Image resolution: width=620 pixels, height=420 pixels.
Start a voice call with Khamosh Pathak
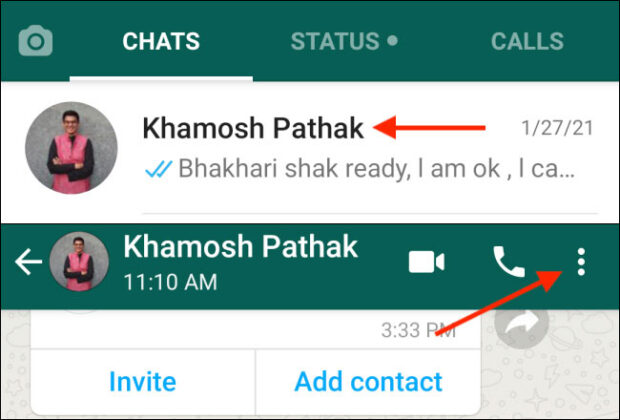[x=509, y=262]
